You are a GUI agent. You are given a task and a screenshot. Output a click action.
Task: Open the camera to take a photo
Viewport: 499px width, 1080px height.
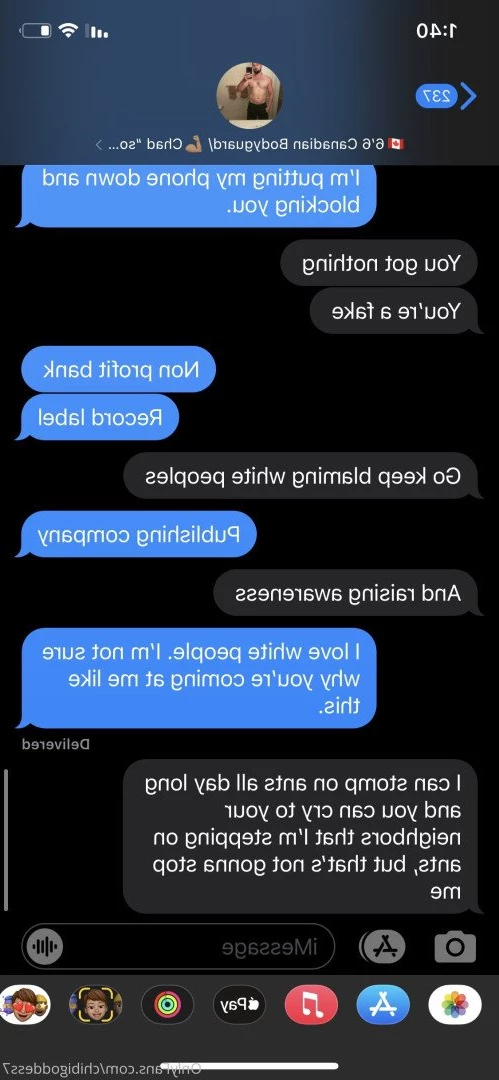click(x=455, y=946)
